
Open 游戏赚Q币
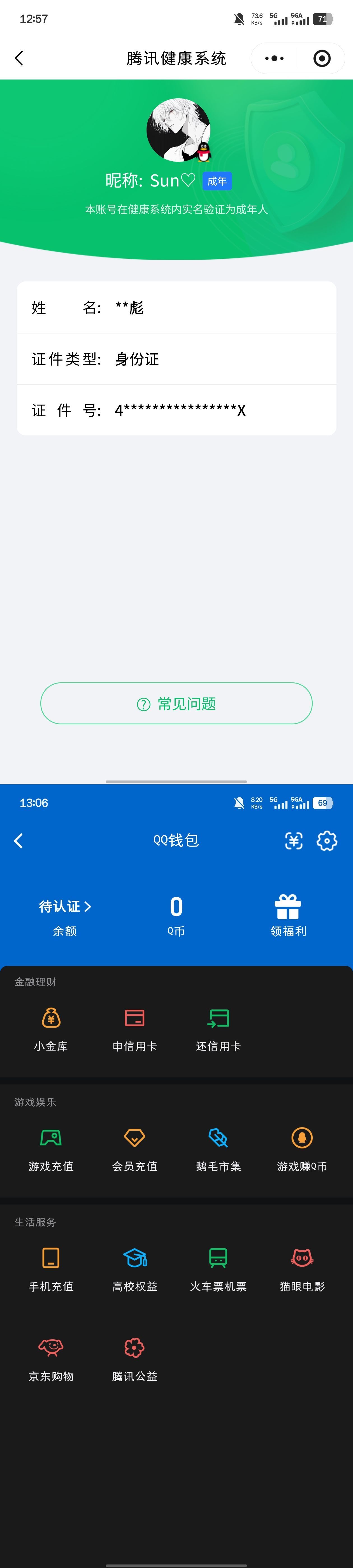pos(302,1149)
